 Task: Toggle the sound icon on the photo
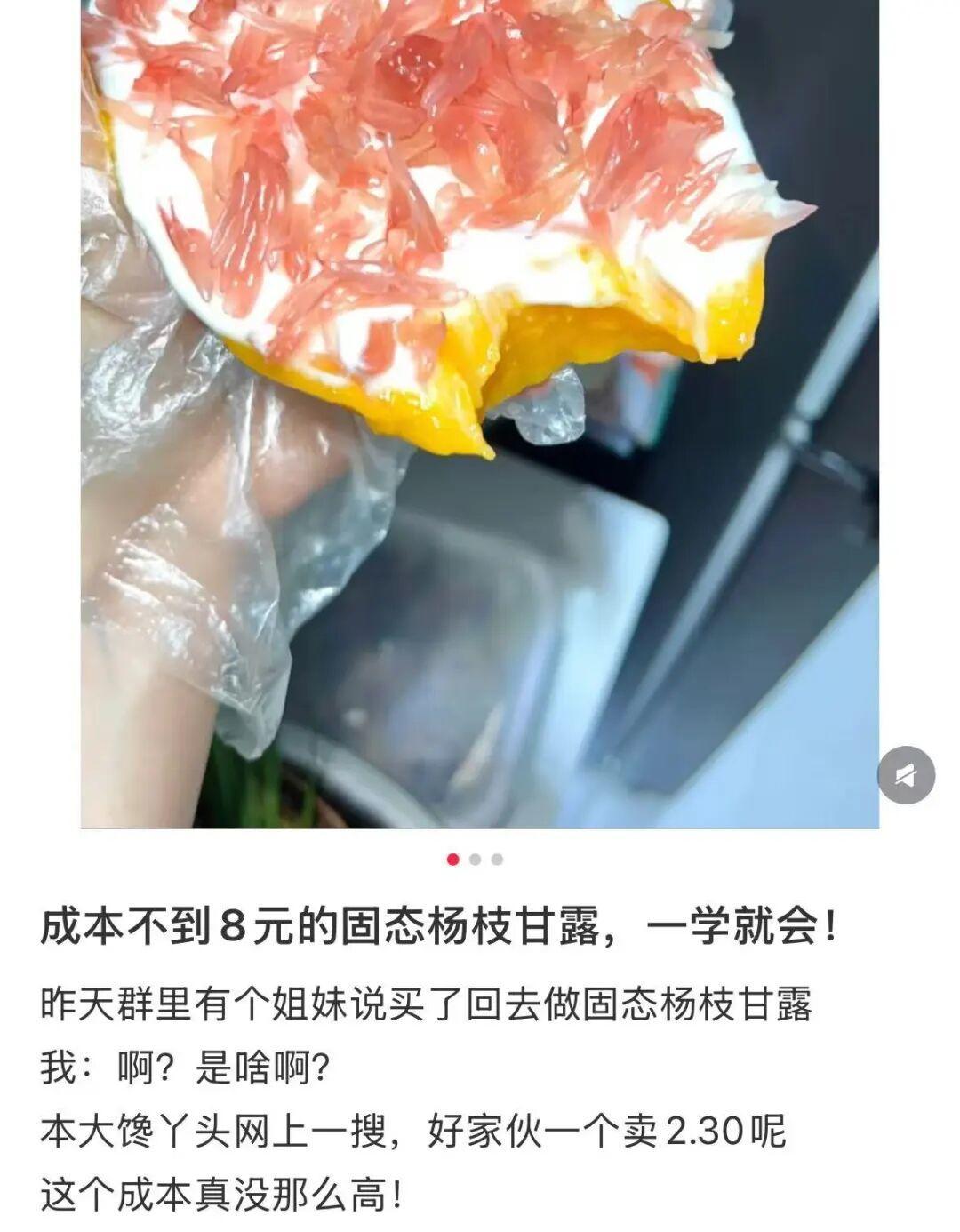tap(906, 775)
